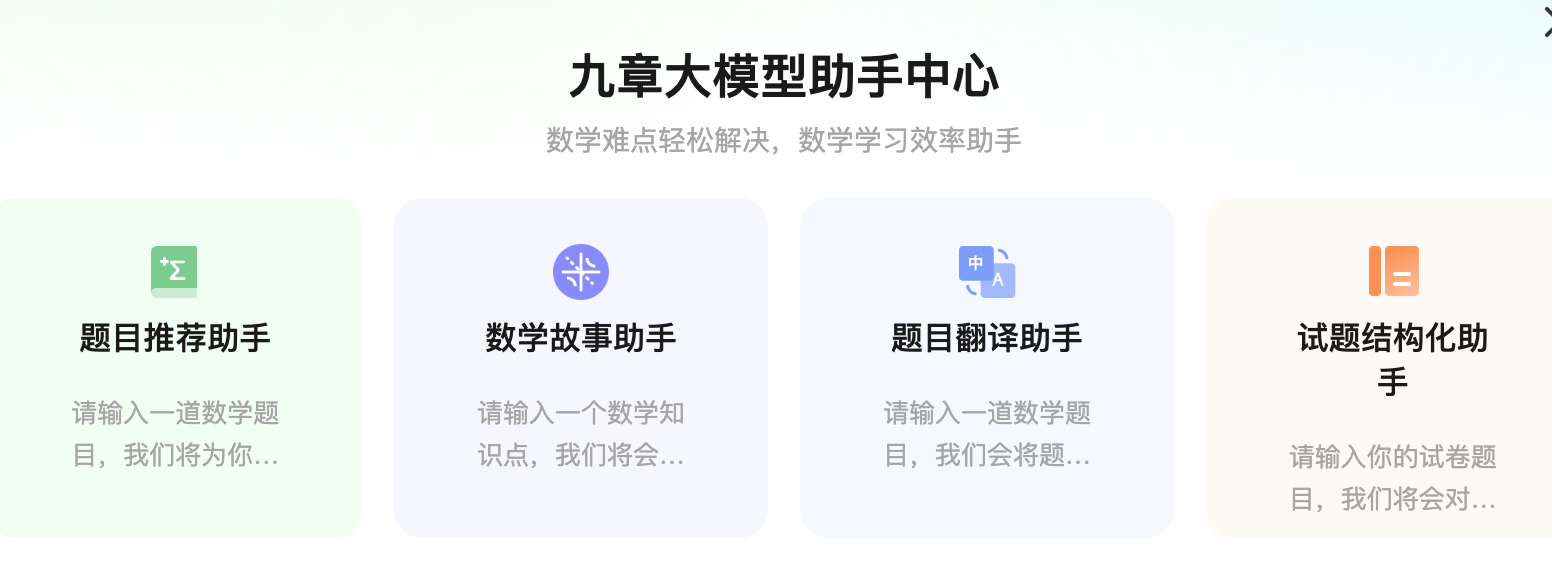This screenshot has width=1552, height=564.
Task: Launch the 题目翻译助手 card
Action: (986, 367)
